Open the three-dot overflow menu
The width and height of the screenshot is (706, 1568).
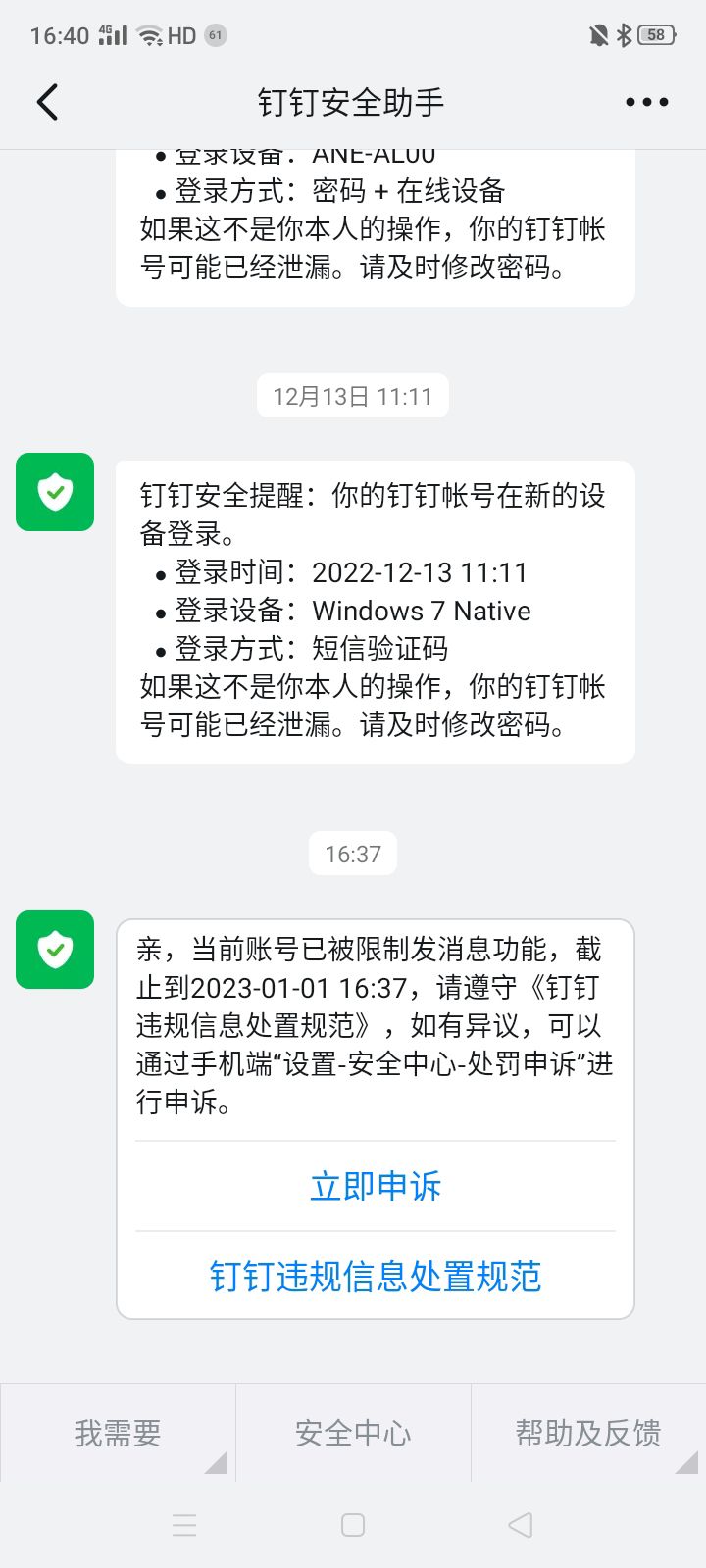(646, 102)
